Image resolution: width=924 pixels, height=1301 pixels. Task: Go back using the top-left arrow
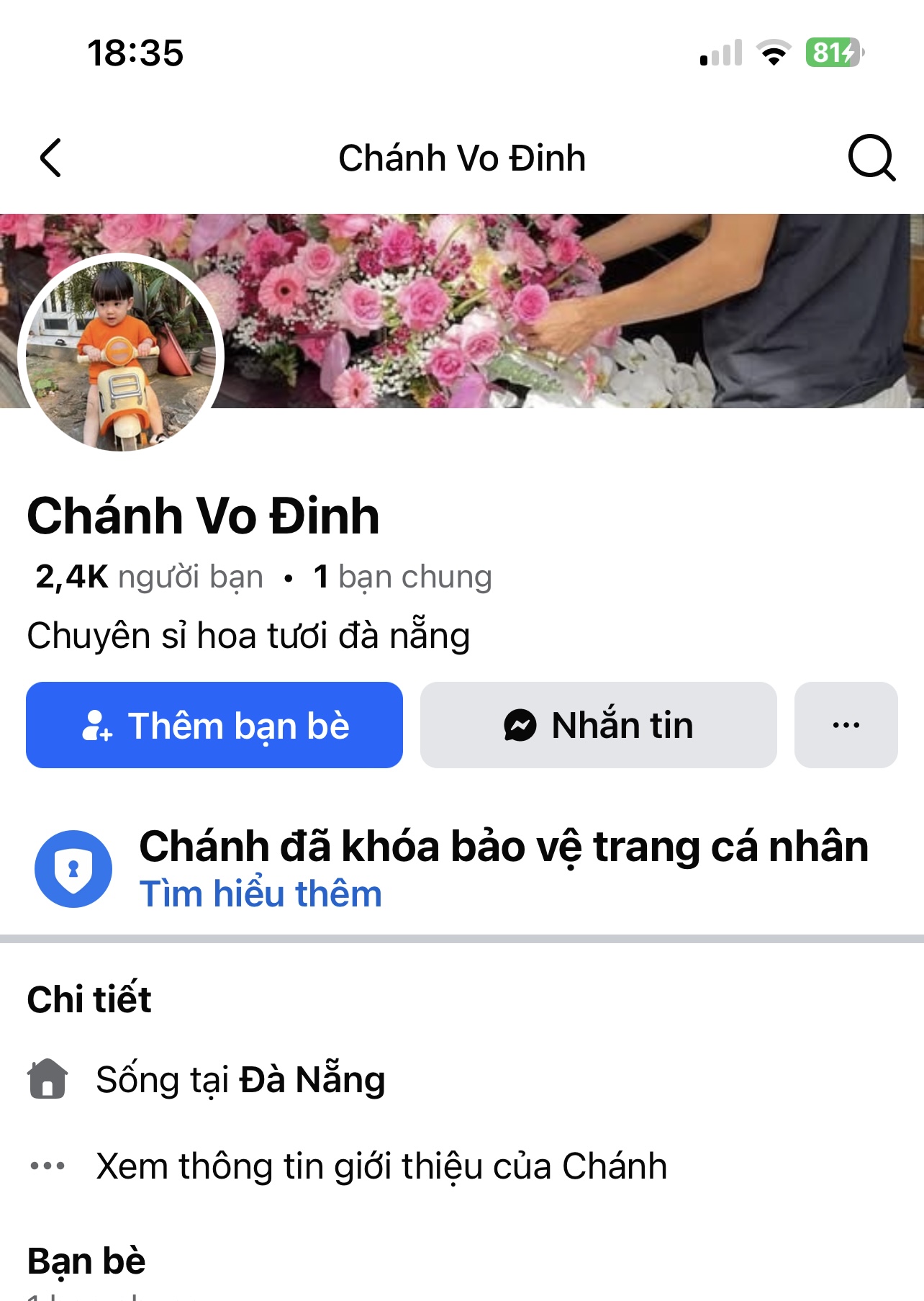(x=50, y=158)
